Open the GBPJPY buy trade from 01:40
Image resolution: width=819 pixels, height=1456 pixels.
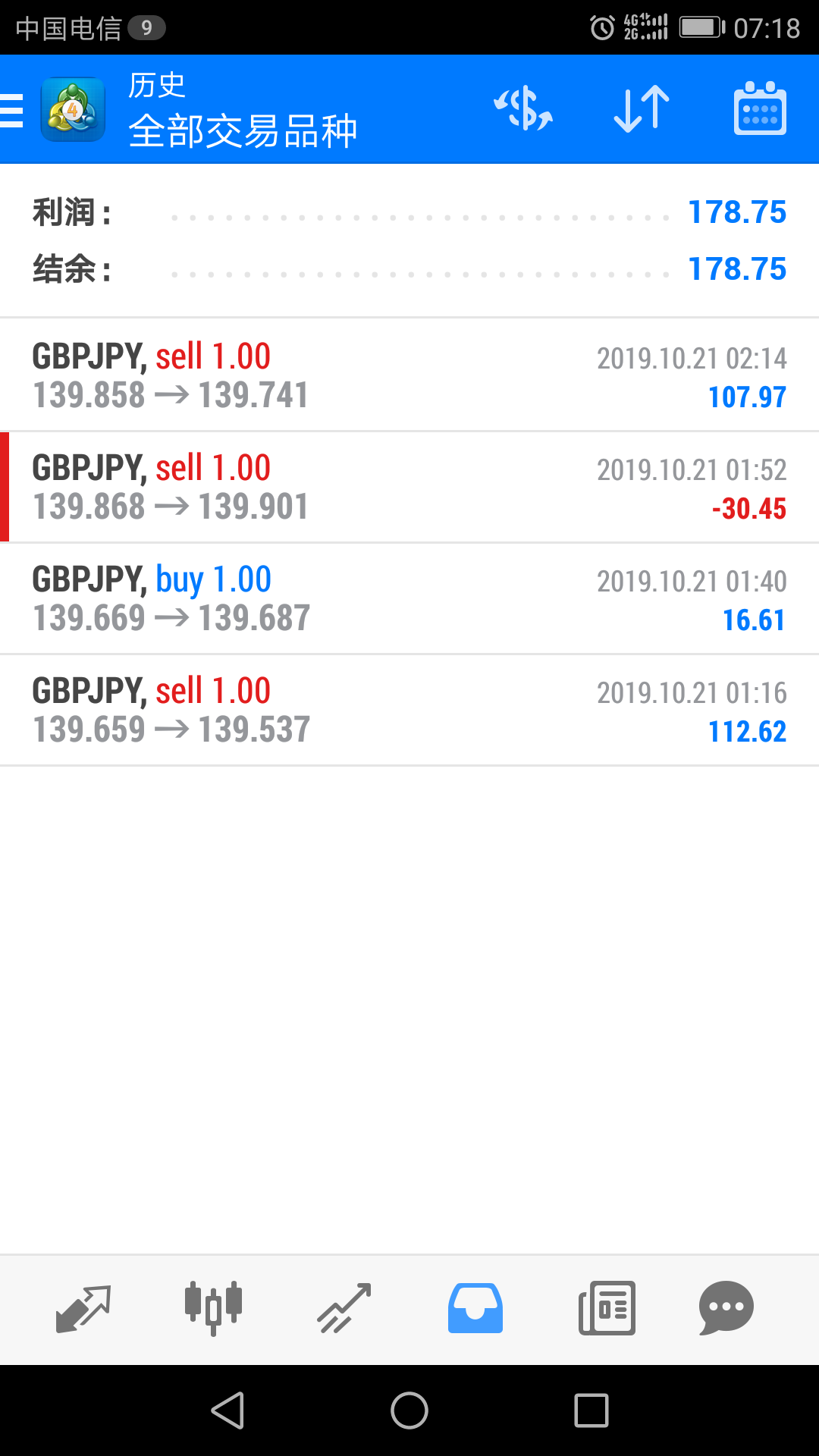coord(409,598)
